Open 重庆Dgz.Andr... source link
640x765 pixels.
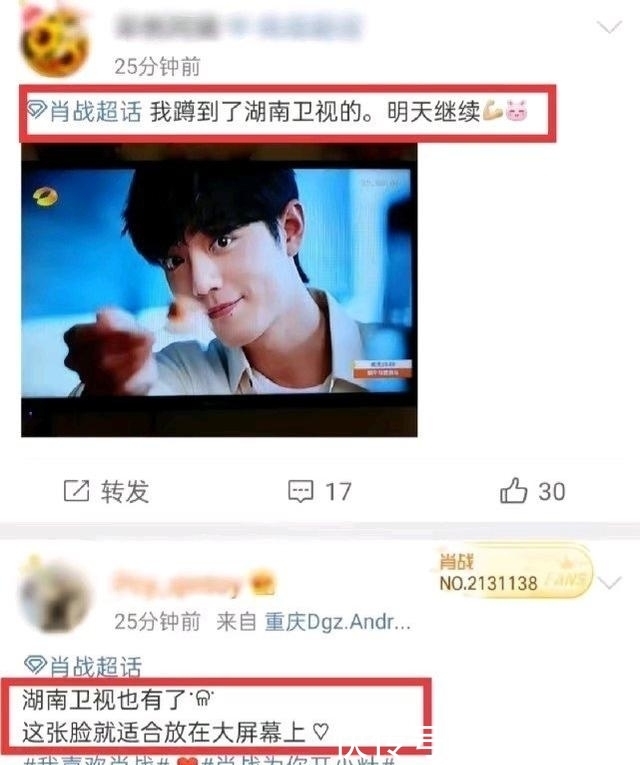(337, 622)
